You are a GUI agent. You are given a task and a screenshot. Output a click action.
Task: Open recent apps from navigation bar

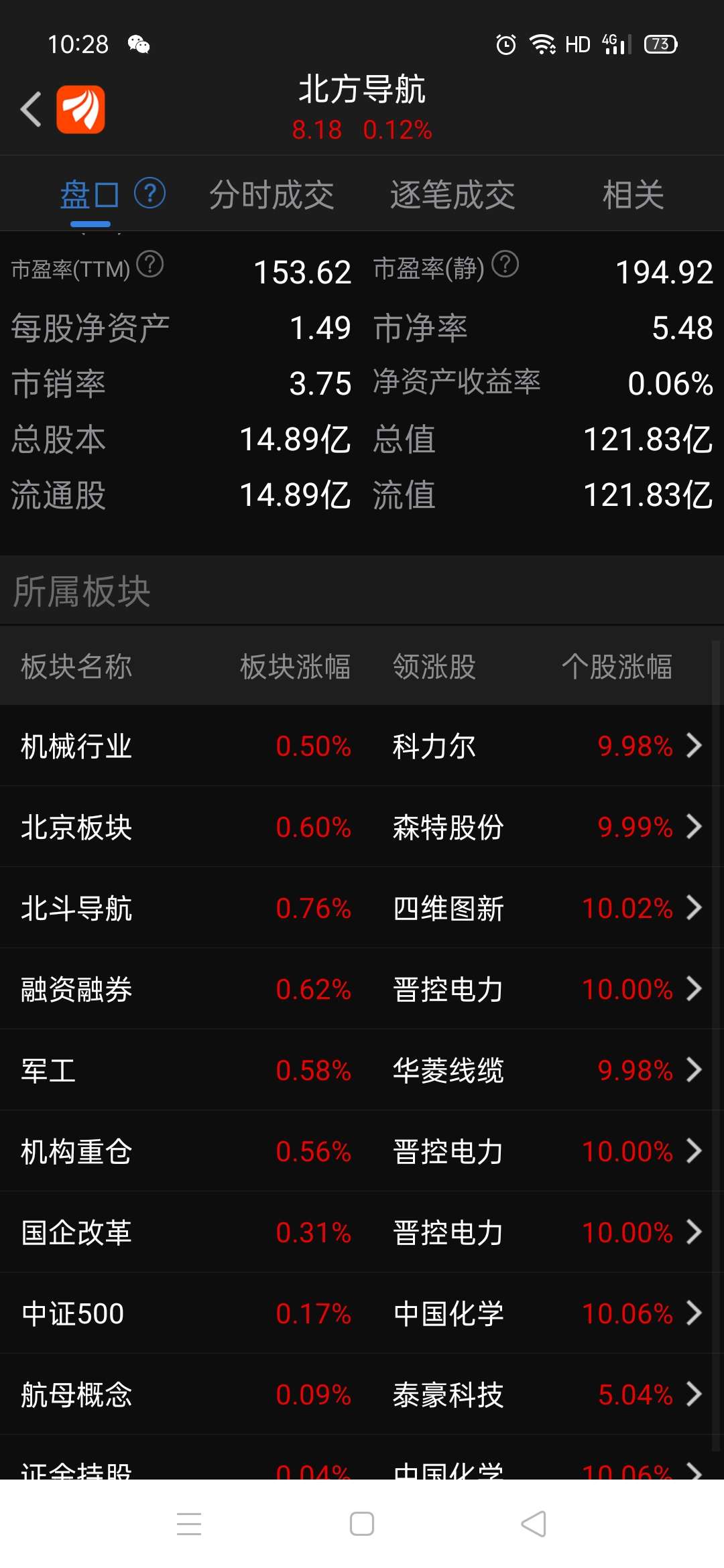[x=189, y=1524]
